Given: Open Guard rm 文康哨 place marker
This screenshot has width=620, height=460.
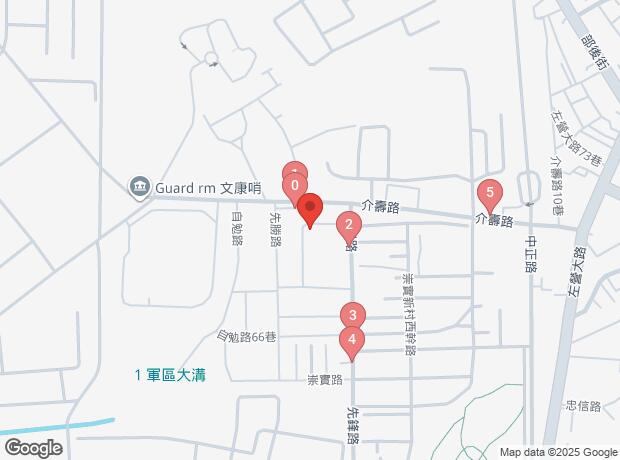Looking at the screenshot, I should (x=139, y=187).
